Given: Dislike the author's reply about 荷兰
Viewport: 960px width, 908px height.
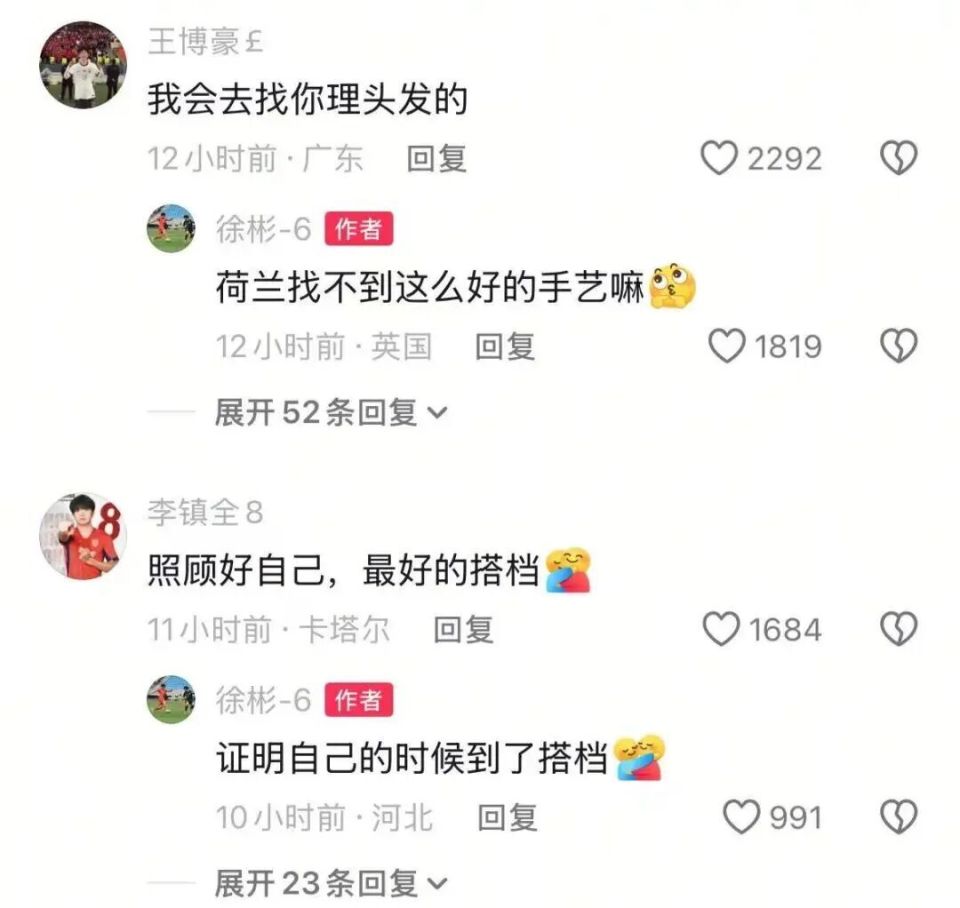Looking at the screenshot, I should (x=898, y=347).
